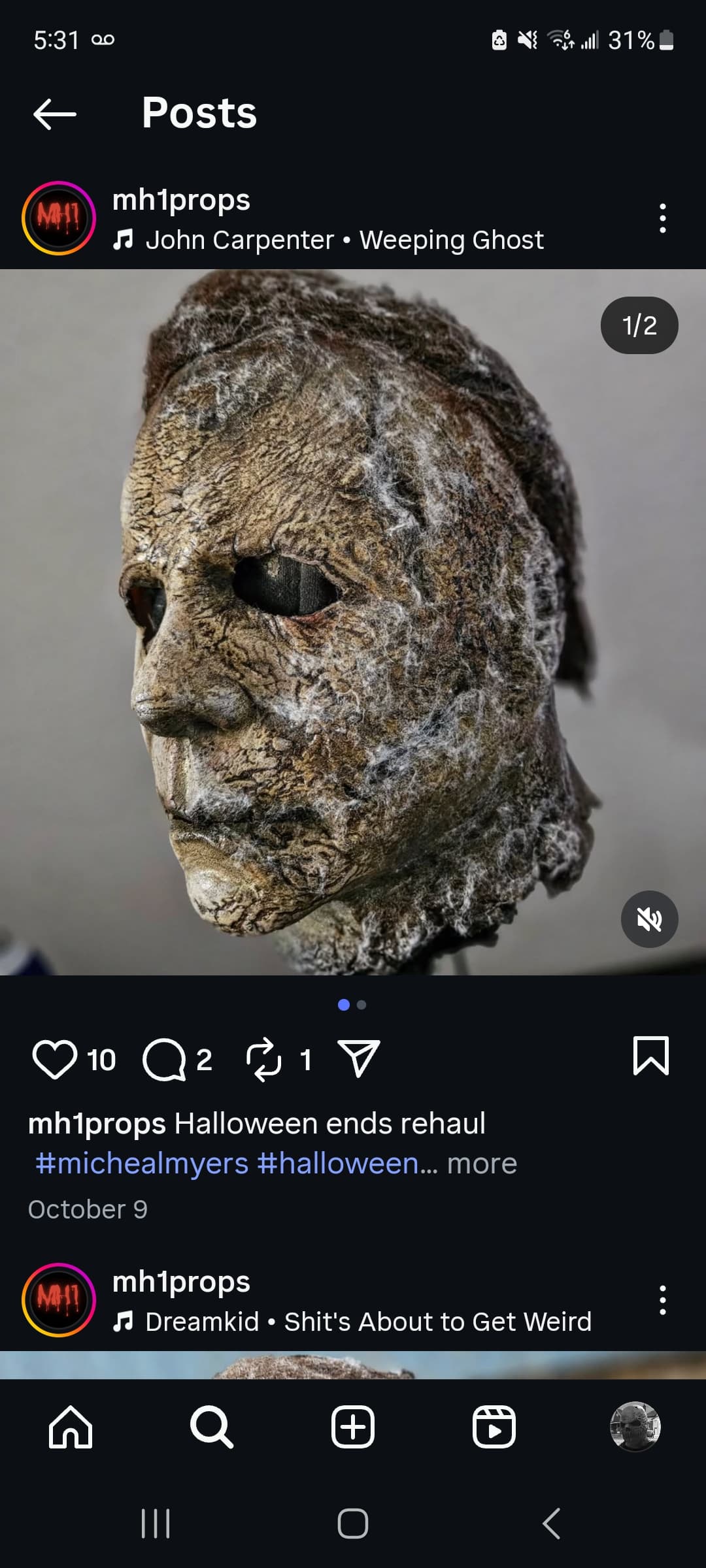Open Dreamkid Shit's About to Get Weird audio
The width and height of the screenshot is (706, 1568).
pos(368,1322)
